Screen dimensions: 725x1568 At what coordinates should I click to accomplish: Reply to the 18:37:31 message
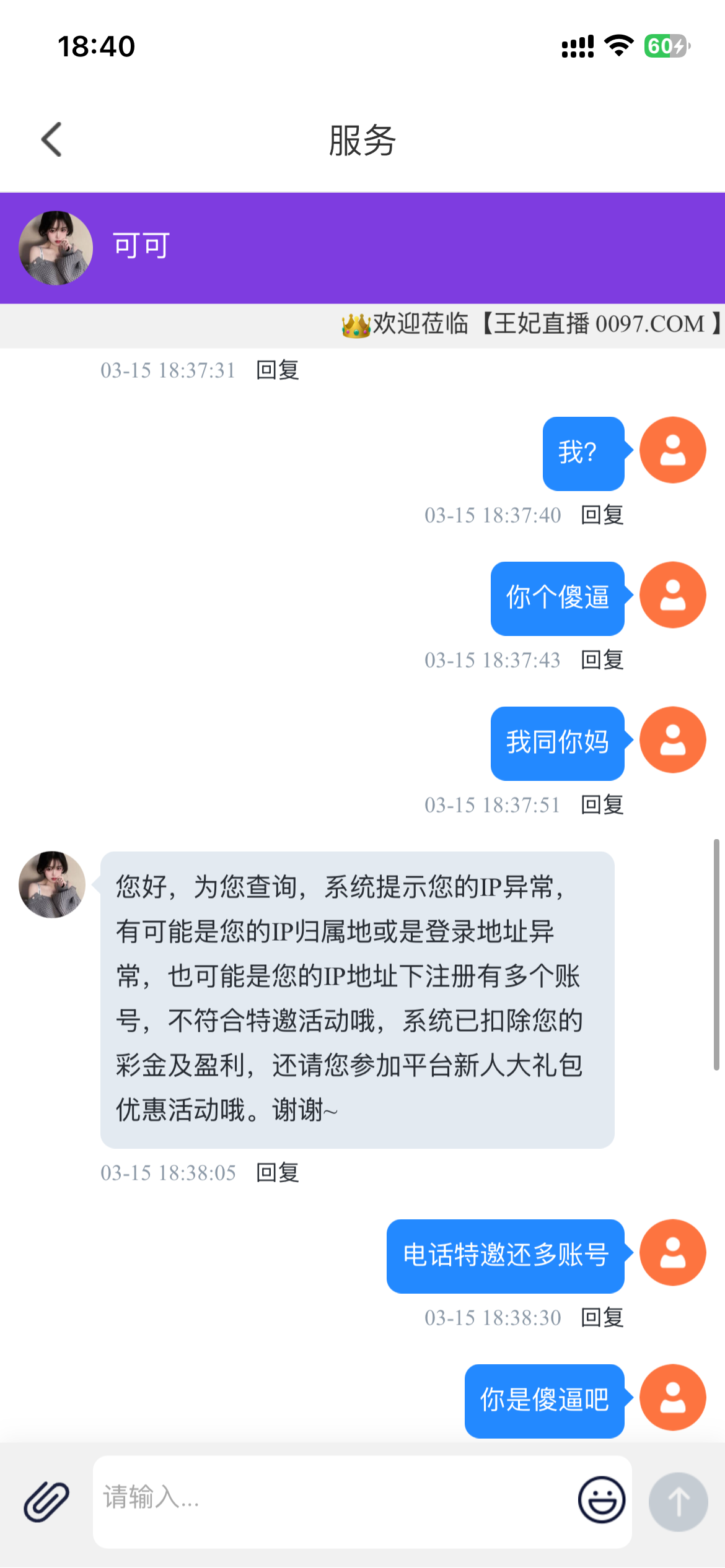278,370
